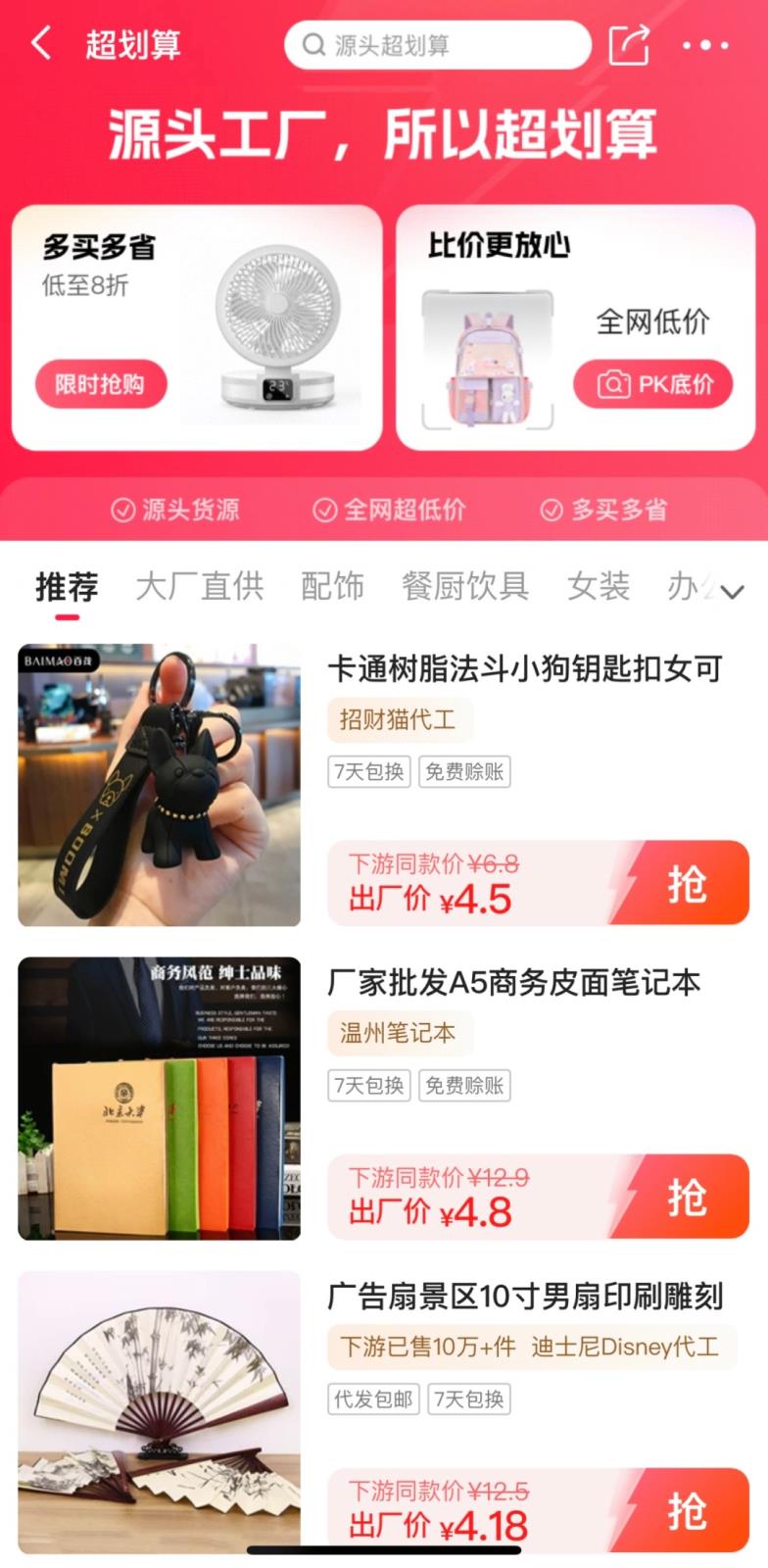Screen dimensions: 768x1568
Task: Open the bulldog keychain product thumbnail
Action: tap(159, 784)
